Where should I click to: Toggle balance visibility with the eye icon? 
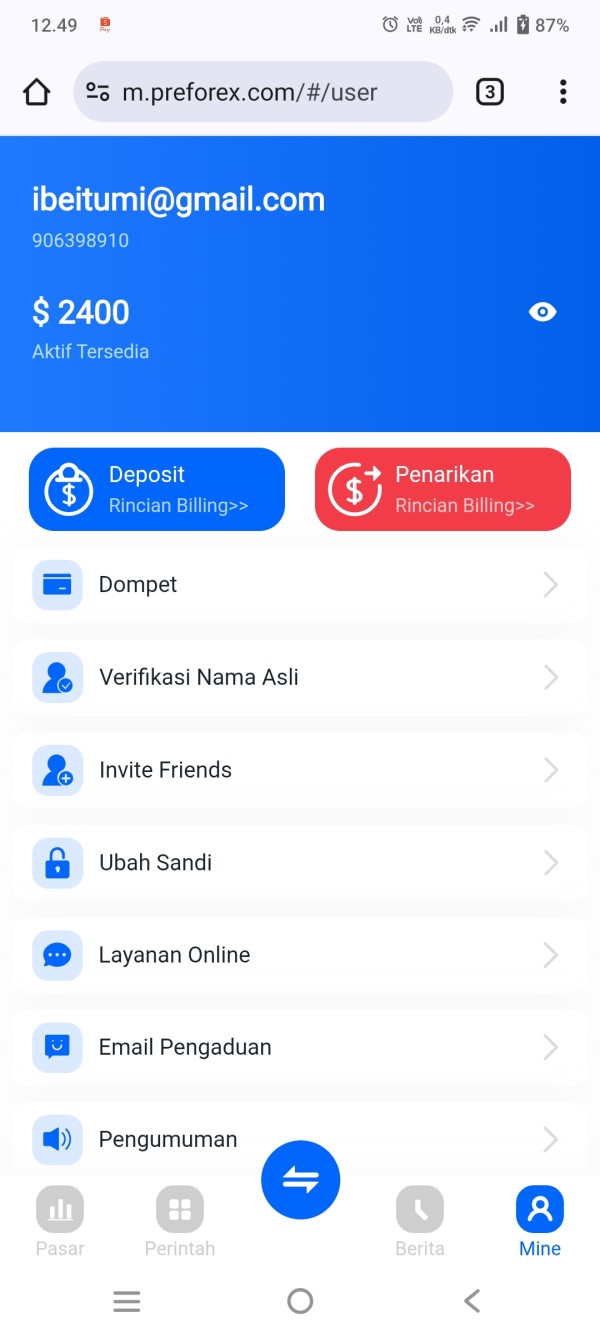pyautogui.click(x=542, y=312)
